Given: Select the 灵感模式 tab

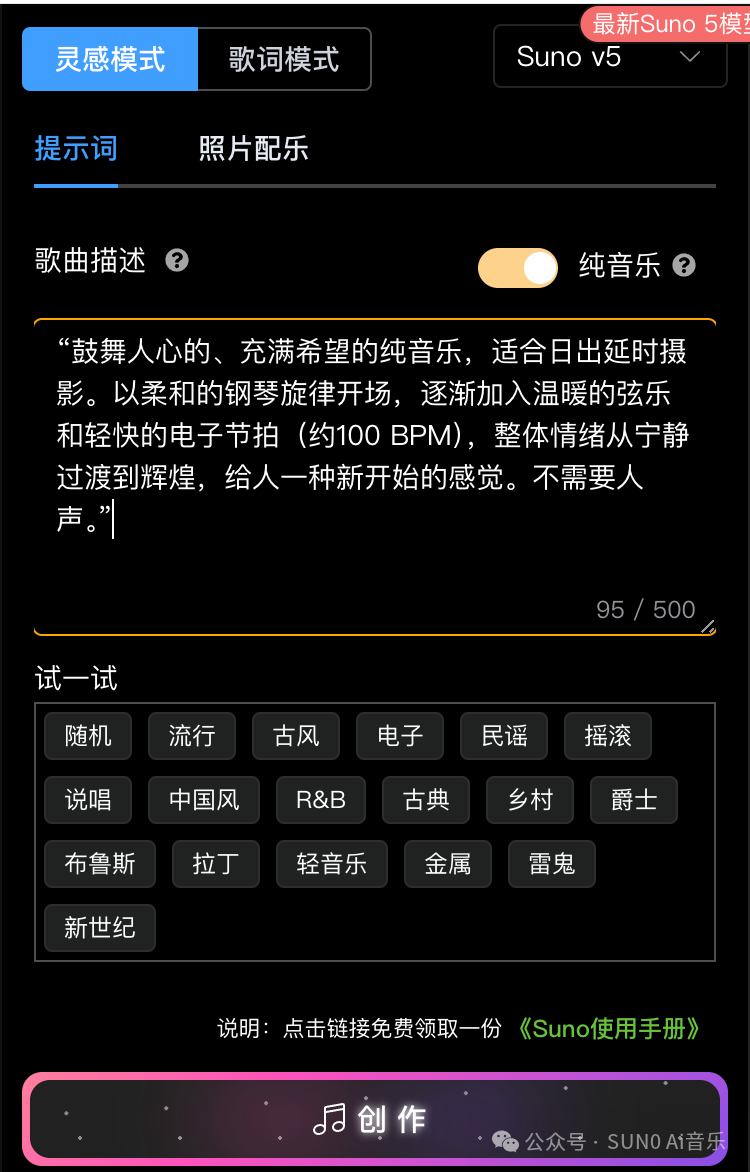Looking at the screenshot, I should click(x=110, y=59).
